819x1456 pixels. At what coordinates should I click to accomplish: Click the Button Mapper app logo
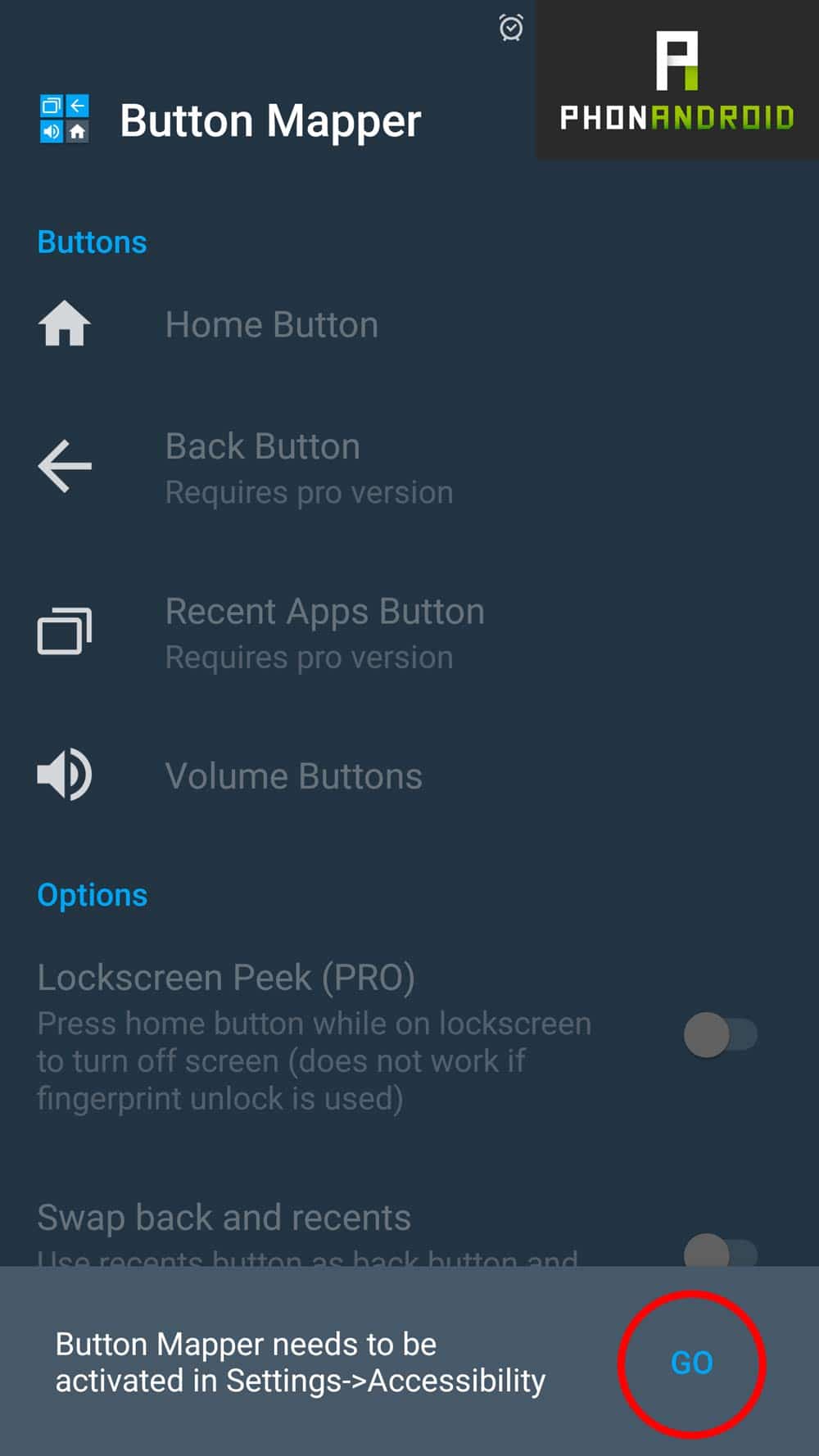(x=65, y=119)
